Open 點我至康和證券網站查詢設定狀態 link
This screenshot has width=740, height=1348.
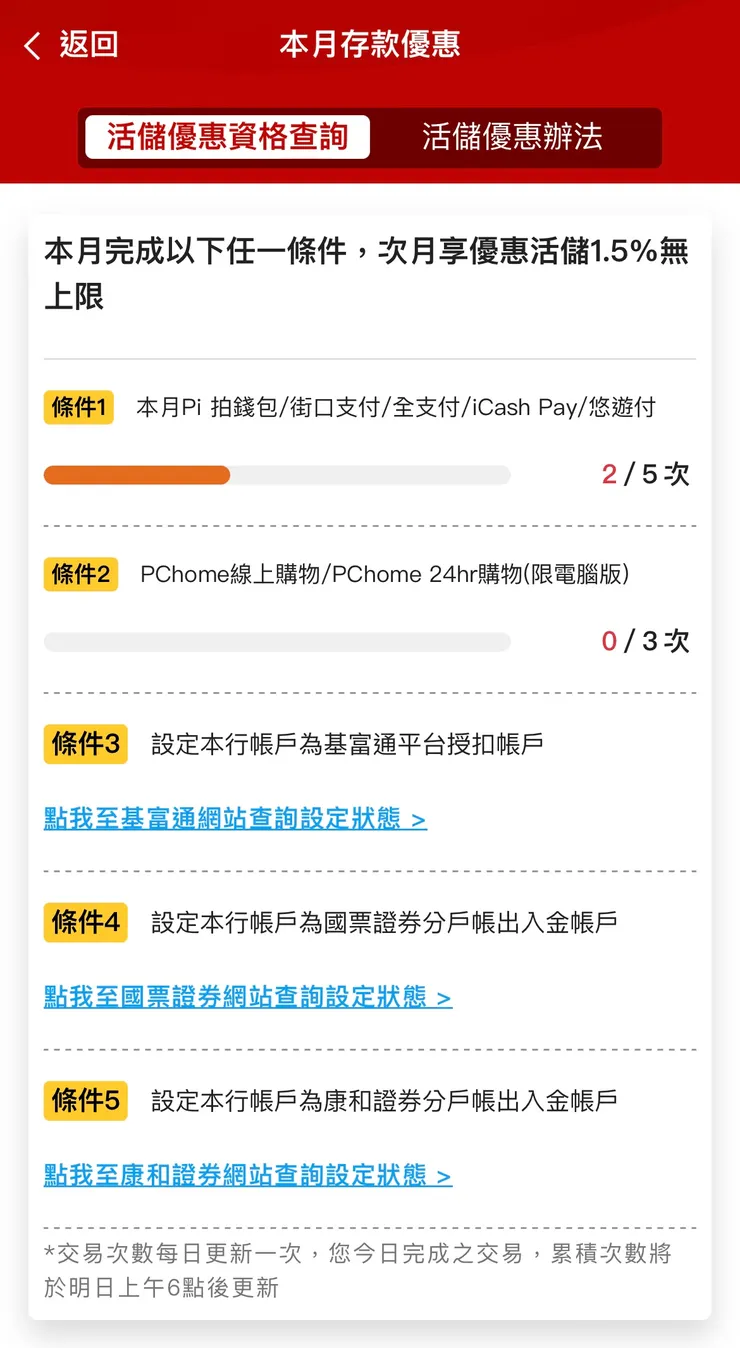248,1175
